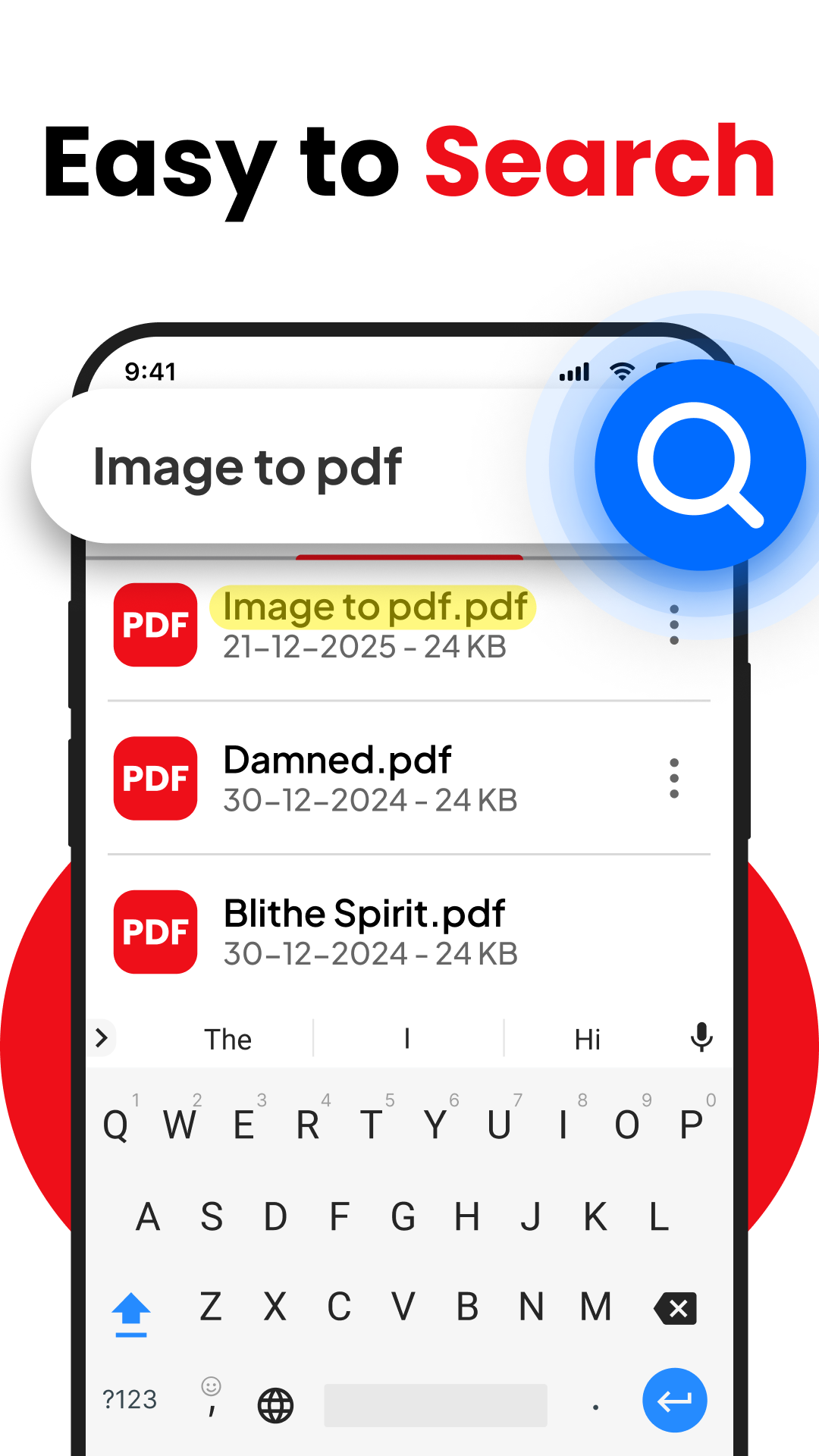Screen dimensions: 819x1456
Task: Tap the globe key to switch keyboard language
Action: [275, 1404]
